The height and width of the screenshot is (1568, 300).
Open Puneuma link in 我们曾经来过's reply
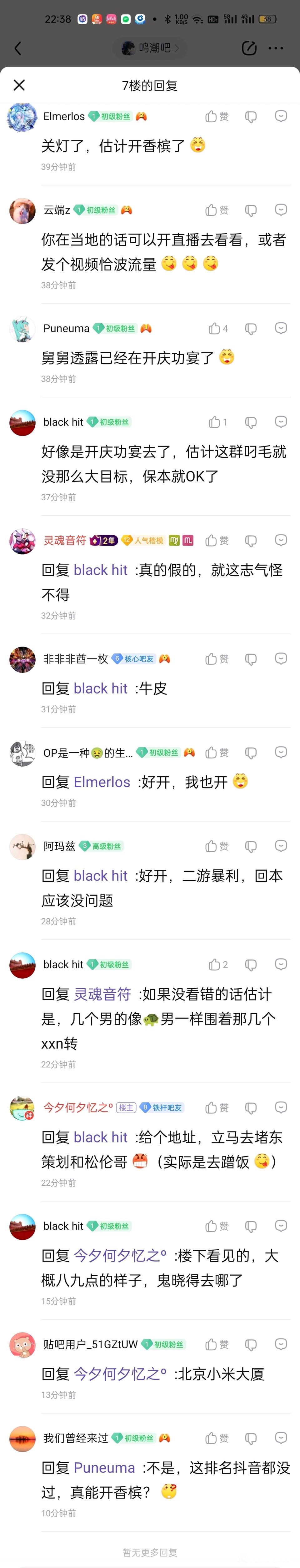pos(104,1468)
